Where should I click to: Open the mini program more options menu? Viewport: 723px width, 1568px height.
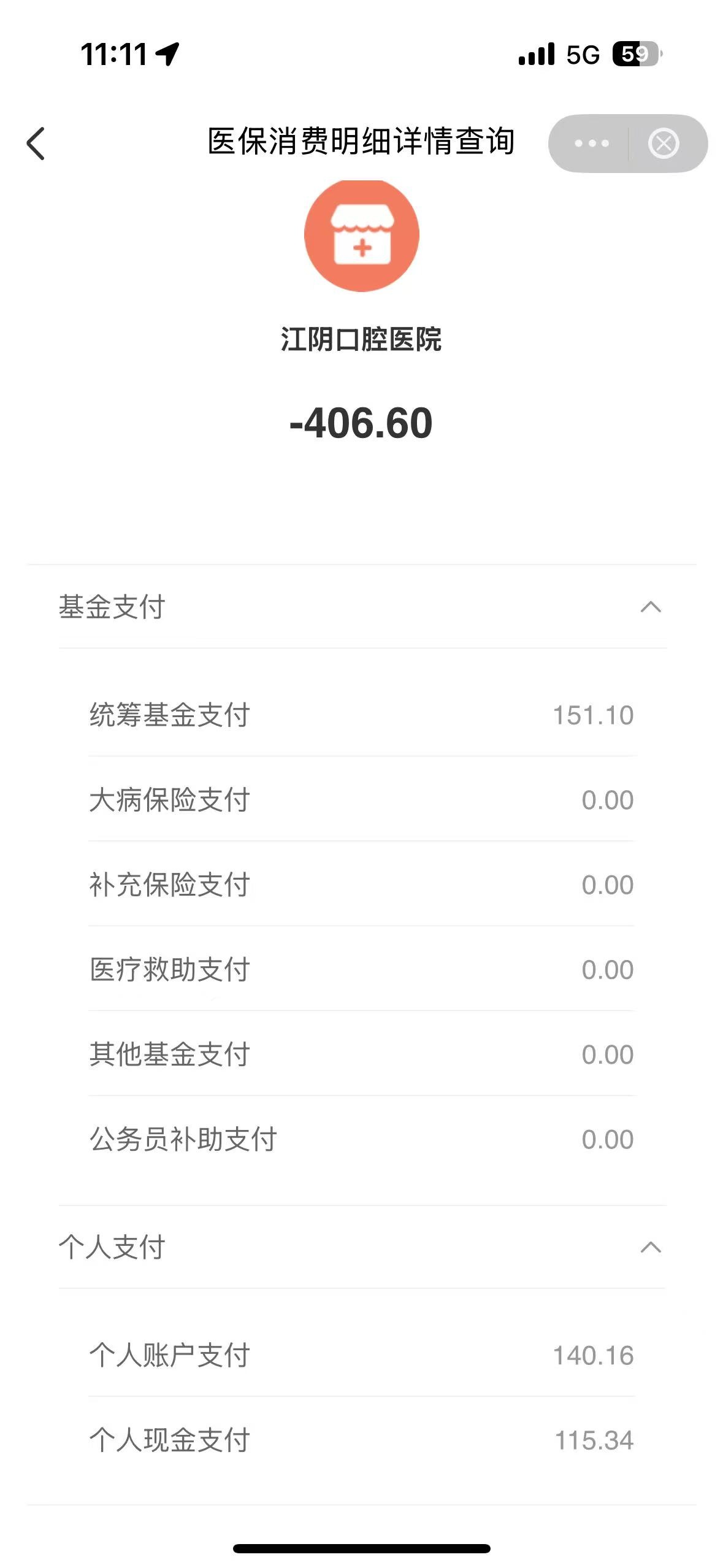pos(591,144)
